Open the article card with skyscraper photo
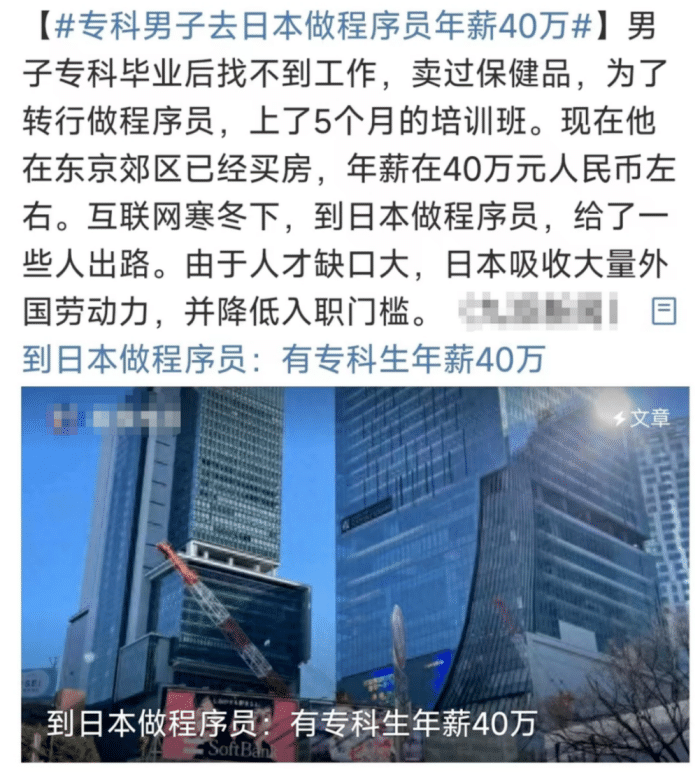The height and width of the screenshot is (772, 700). point(355,560)
